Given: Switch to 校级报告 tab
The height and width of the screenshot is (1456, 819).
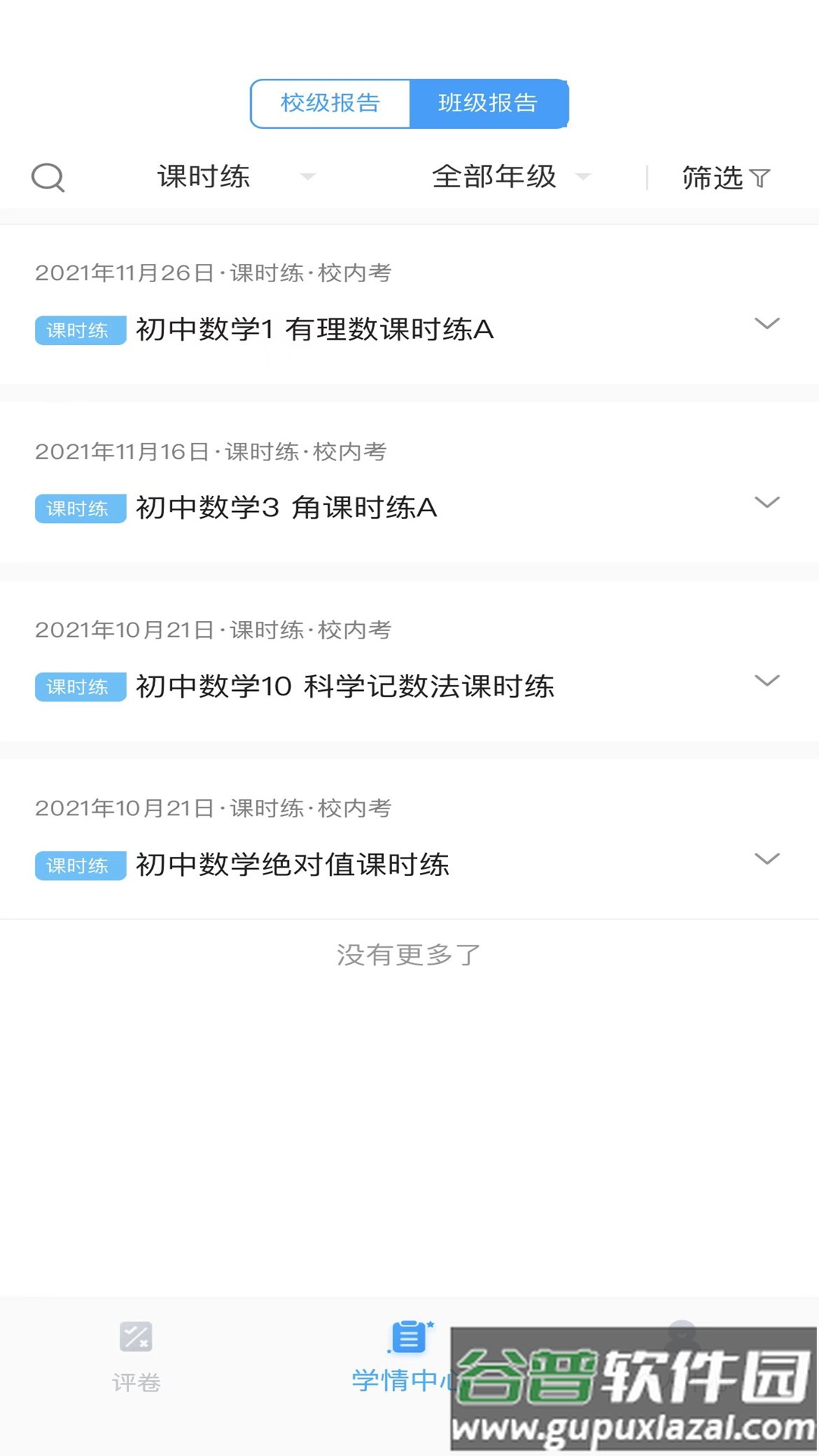Looking at the screenshot, I should click(331, 103).
